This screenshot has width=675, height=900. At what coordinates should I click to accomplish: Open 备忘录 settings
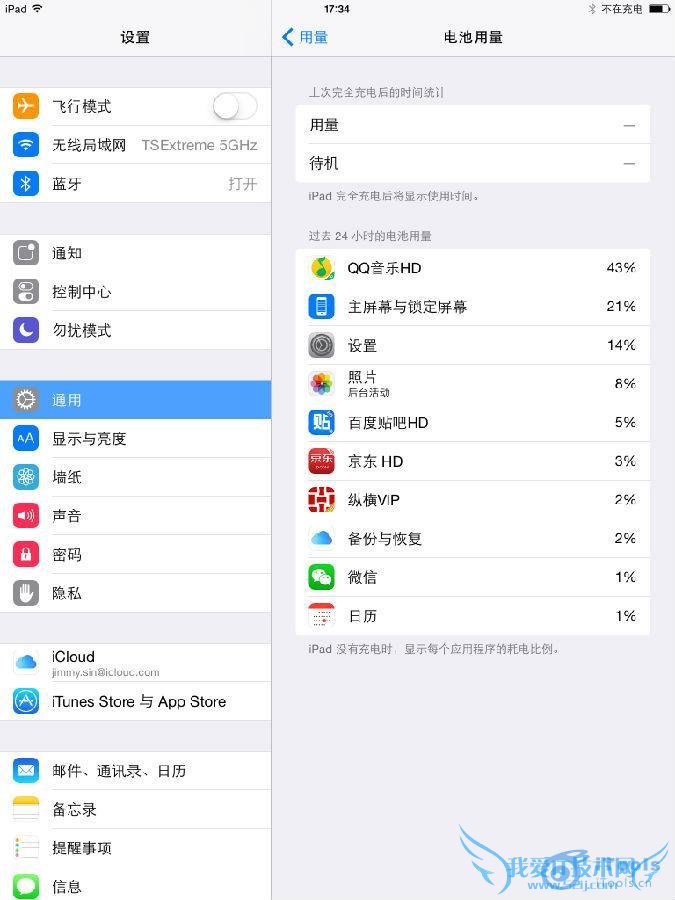[135, 809]
